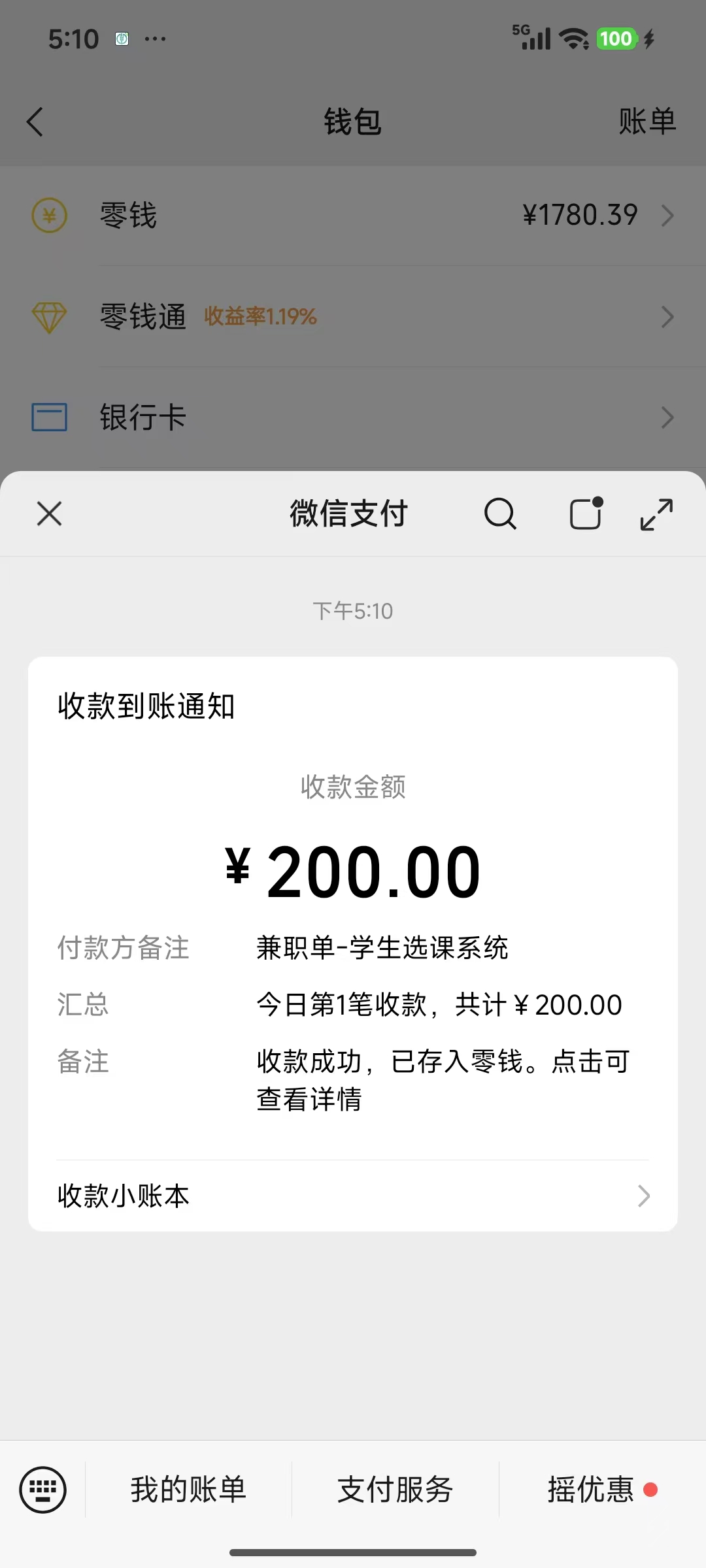Image resolution: width=706 pixels, height=1568 pixels.
Task: Tap the 收款到账通知 notification card
Action: pyautogui.click(x=353, y=915)
